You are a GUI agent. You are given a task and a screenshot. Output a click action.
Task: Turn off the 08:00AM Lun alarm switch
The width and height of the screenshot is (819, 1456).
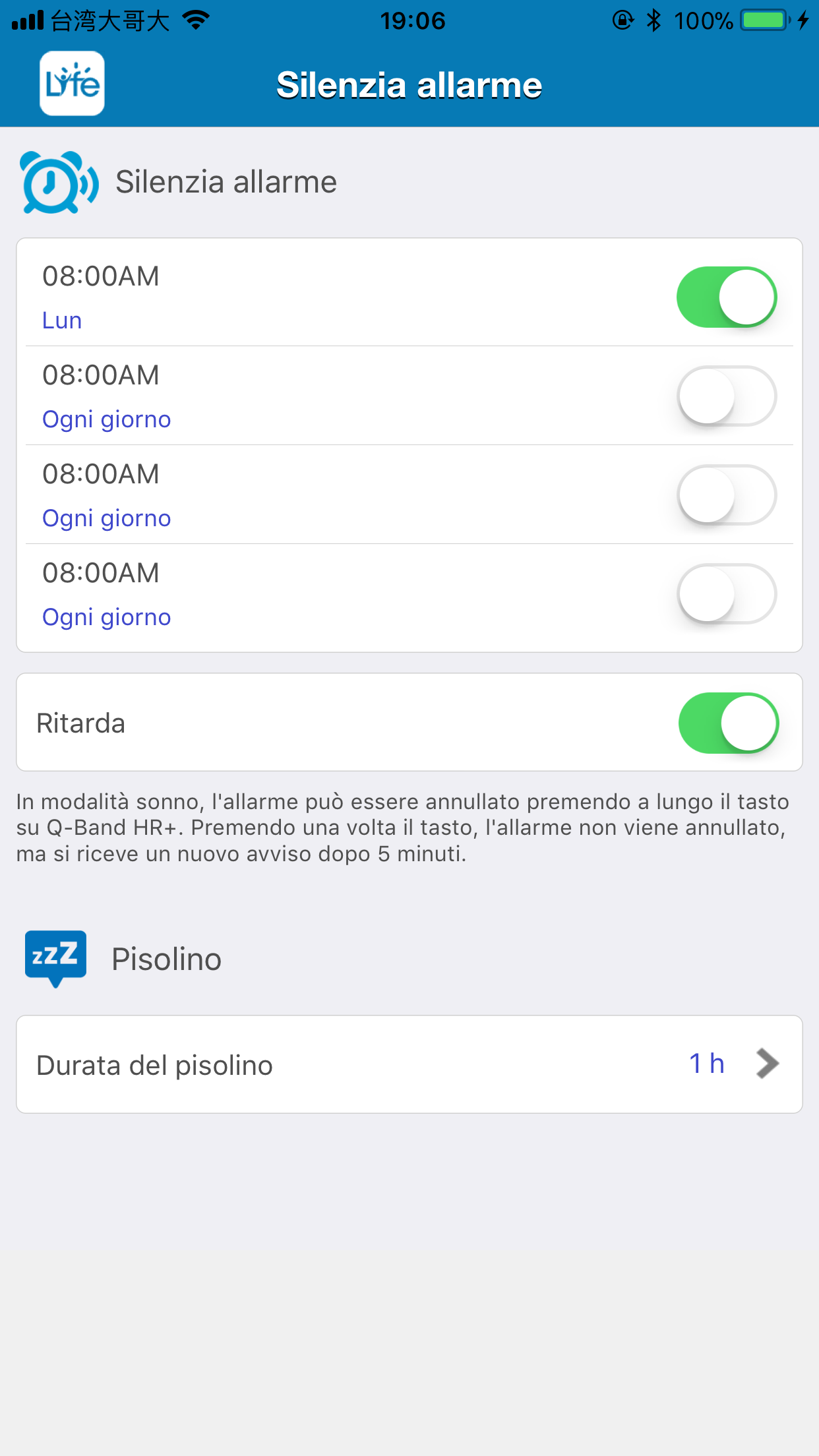pos(727,297)
